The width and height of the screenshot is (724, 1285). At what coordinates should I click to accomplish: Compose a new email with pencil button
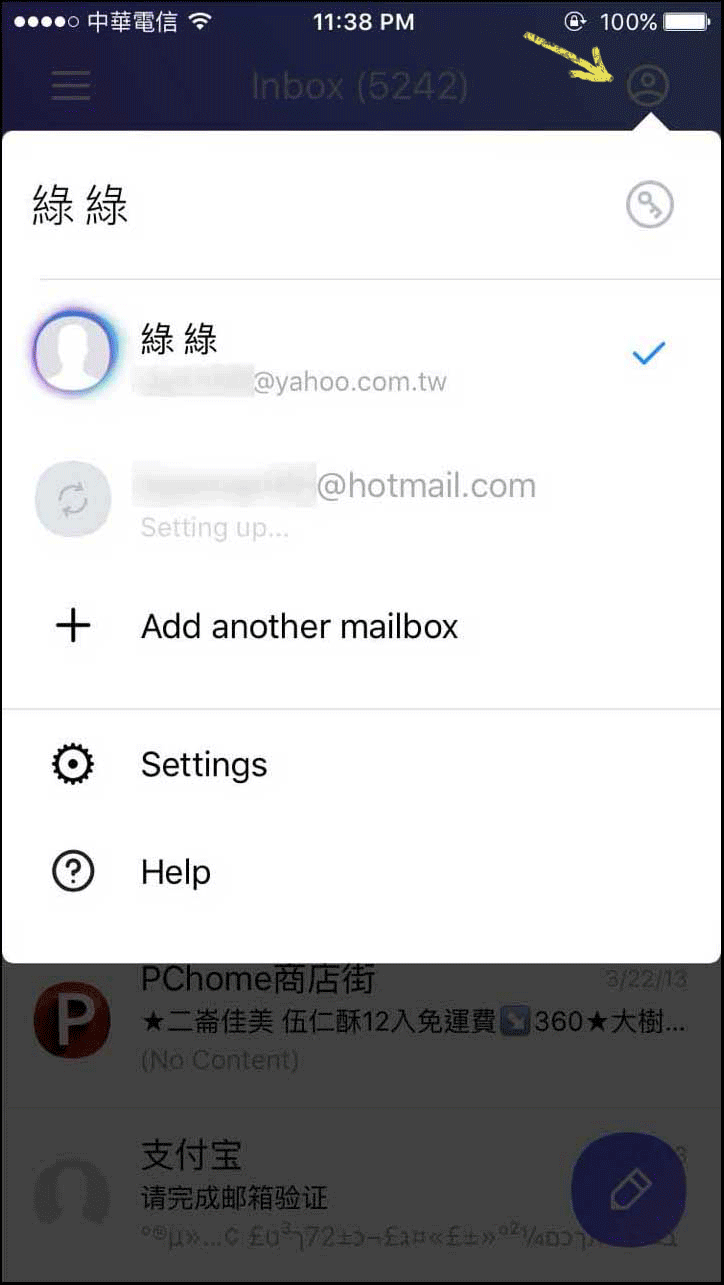pyautogui.click(x=628, y=1190)
